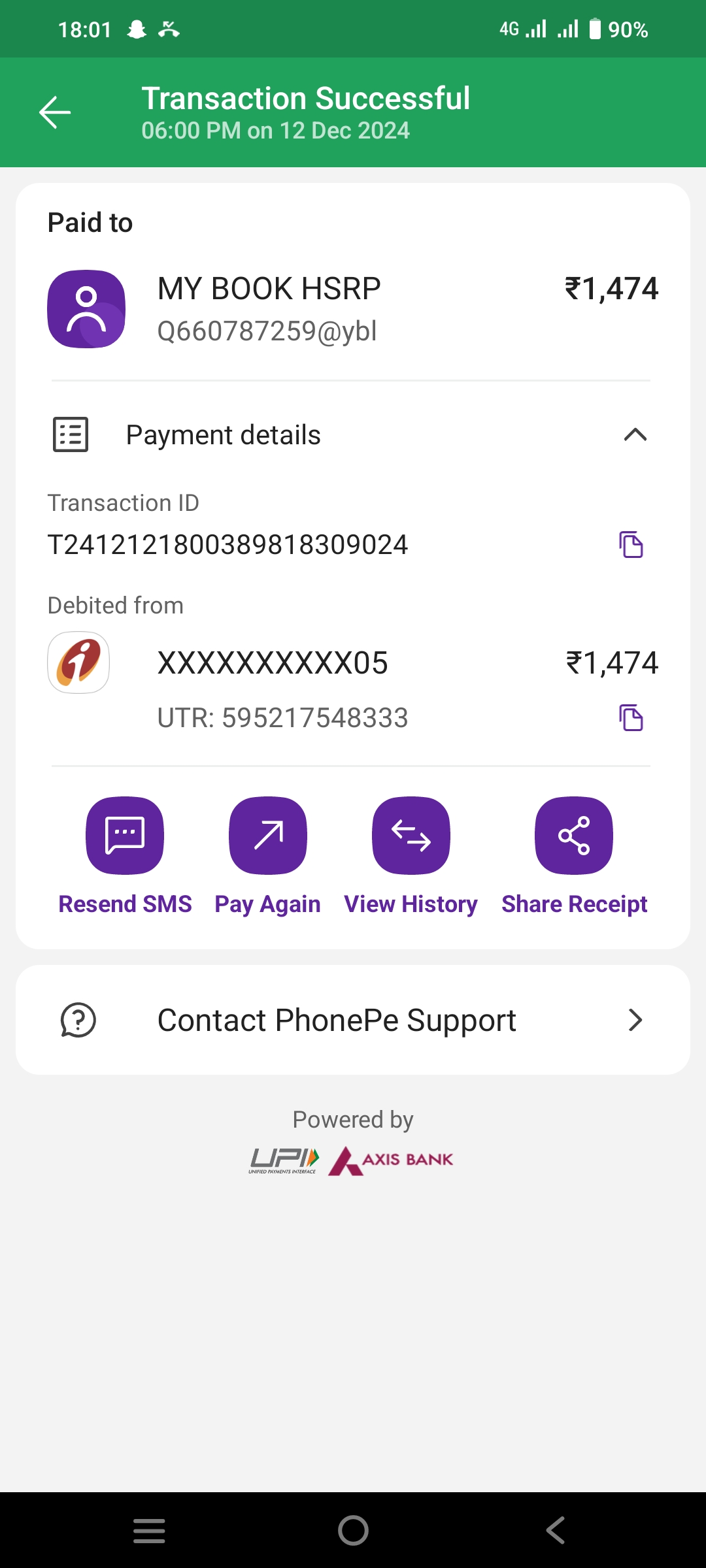Open Contact PhonePe Support
706x1568 pixels.
click(x=353, y=1020)
